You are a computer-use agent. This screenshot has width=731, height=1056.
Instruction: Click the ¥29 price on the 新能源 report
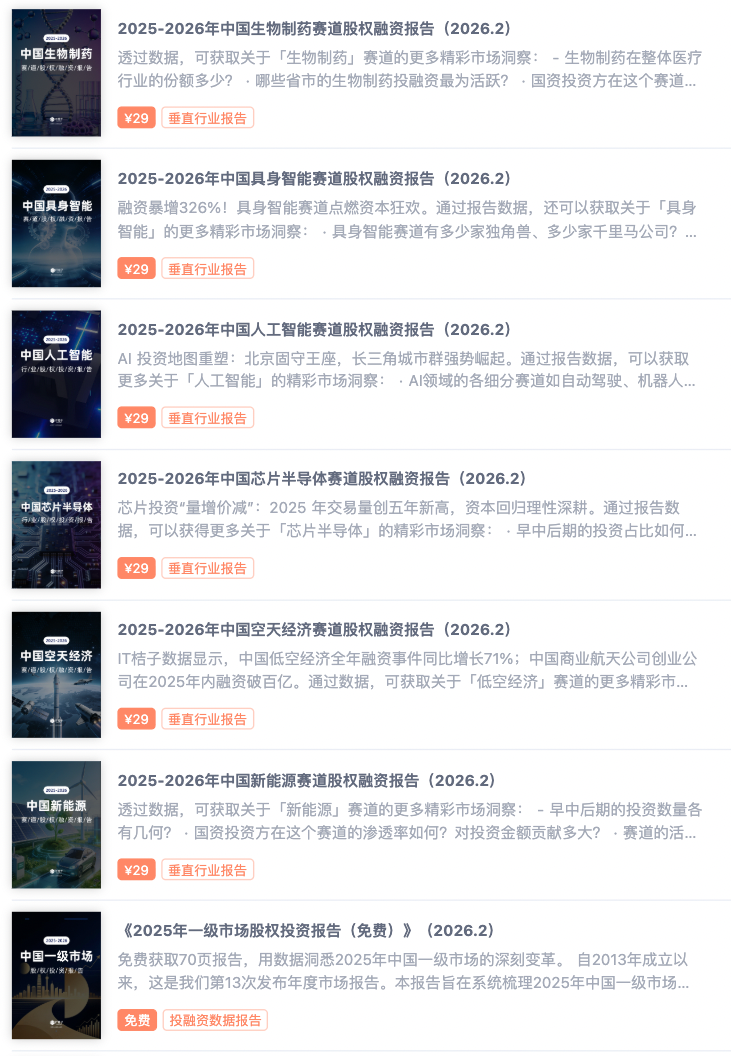pyautogui.click(x=136, y=869)
